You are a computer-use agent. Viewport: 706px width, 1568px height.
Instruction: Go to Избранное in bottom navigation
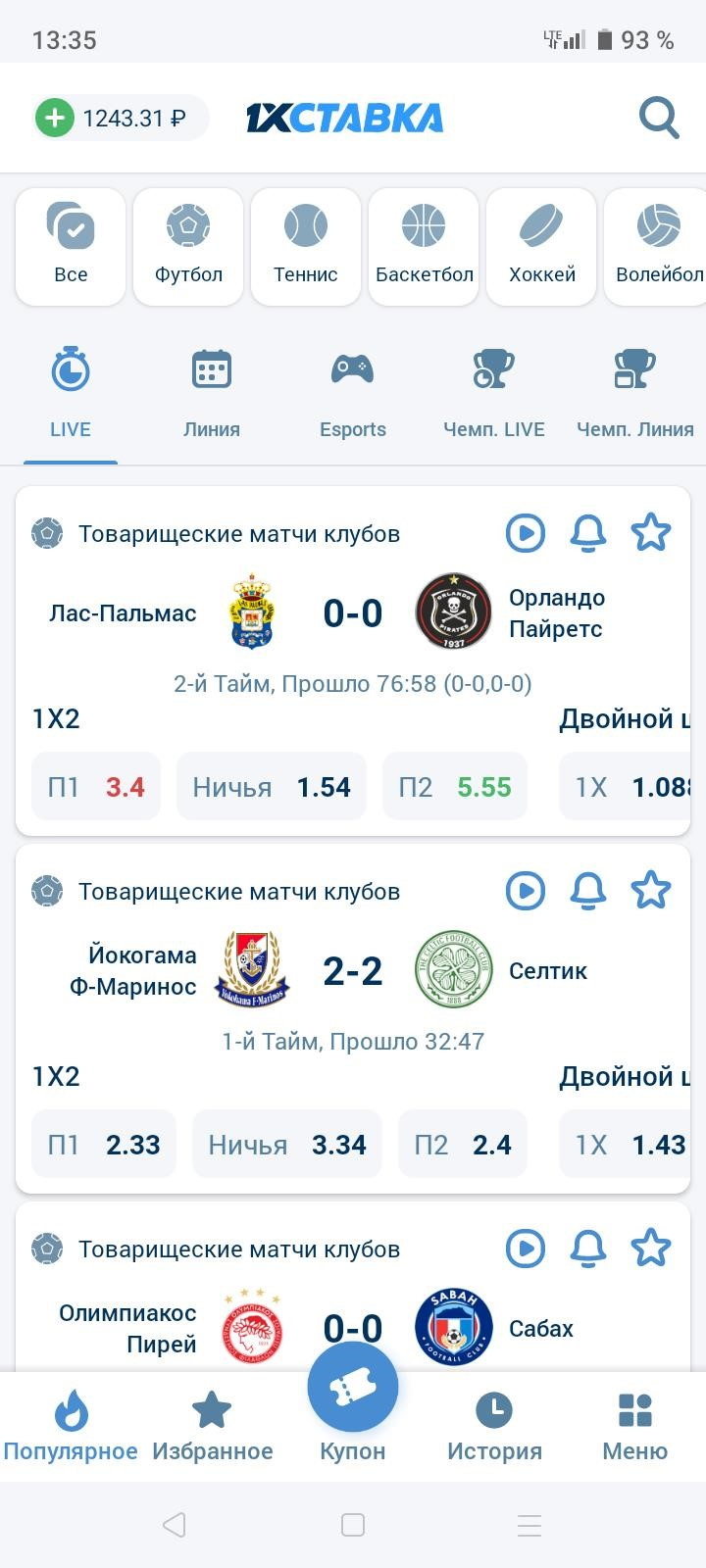coord(212,1426)
